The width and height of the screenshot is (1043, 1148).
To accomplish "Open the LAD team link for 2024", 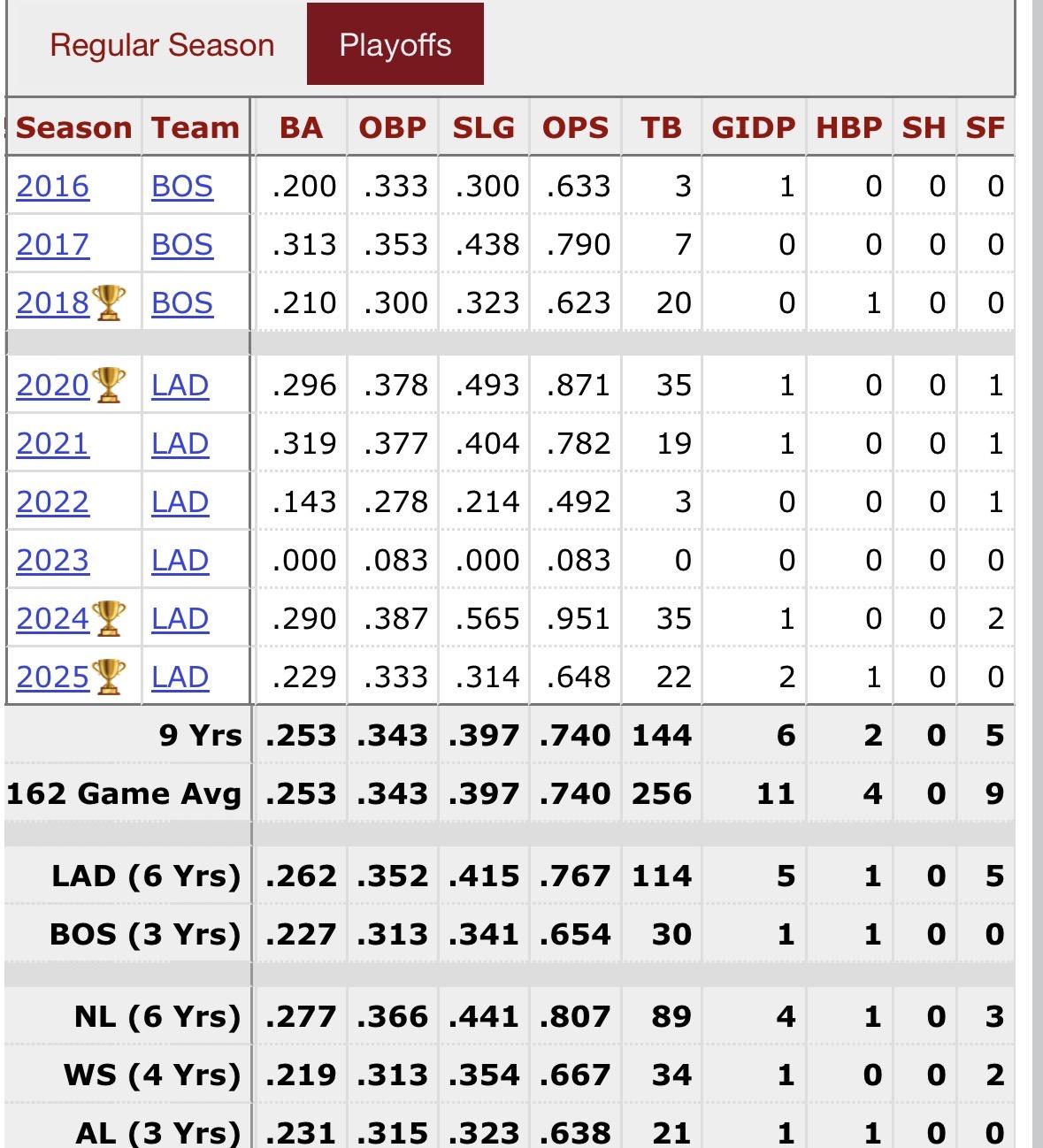I will 180,619.
